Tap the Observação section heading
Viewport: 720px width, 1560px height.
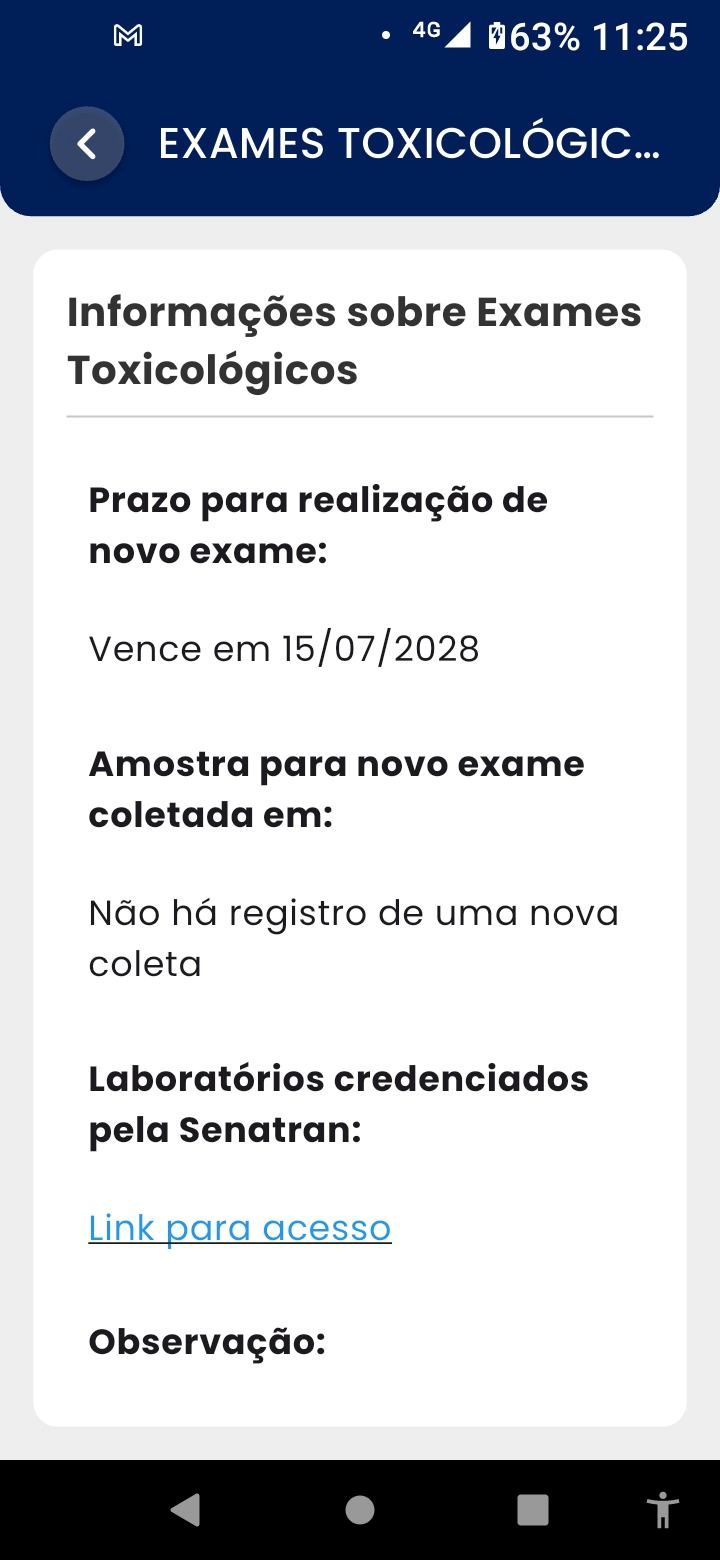coord(206,1343)
